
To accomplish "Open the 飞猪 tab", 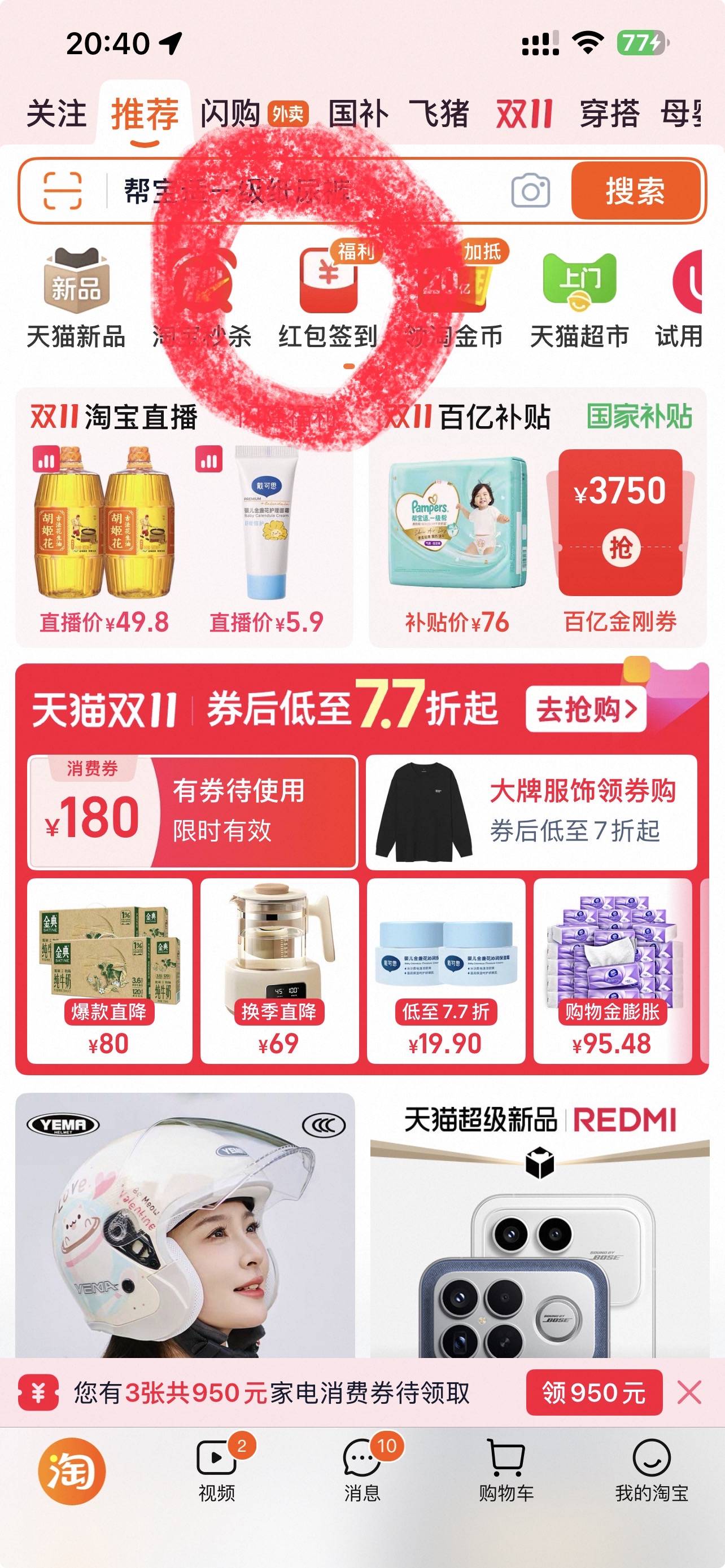I will click(438, 114).
